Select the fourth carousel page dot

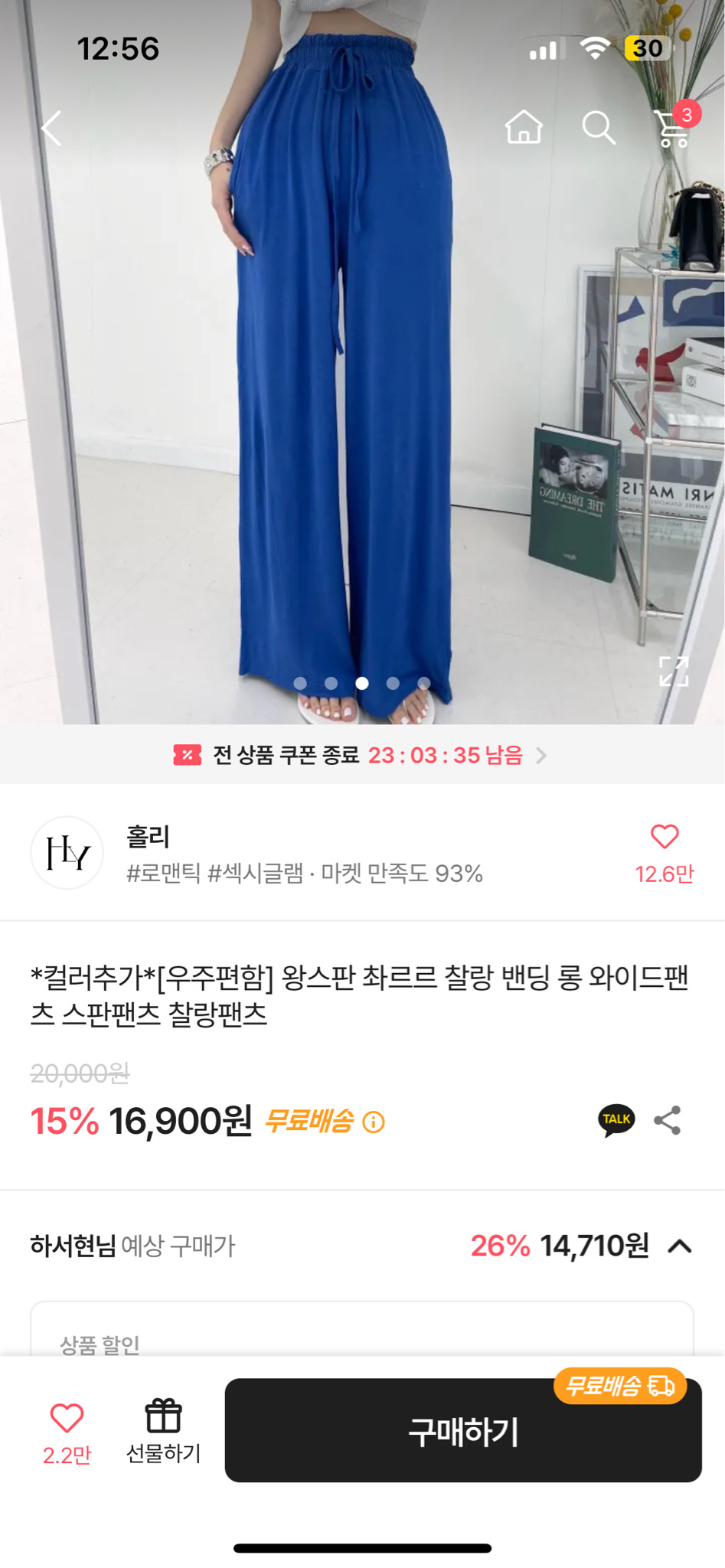point(392,682)
